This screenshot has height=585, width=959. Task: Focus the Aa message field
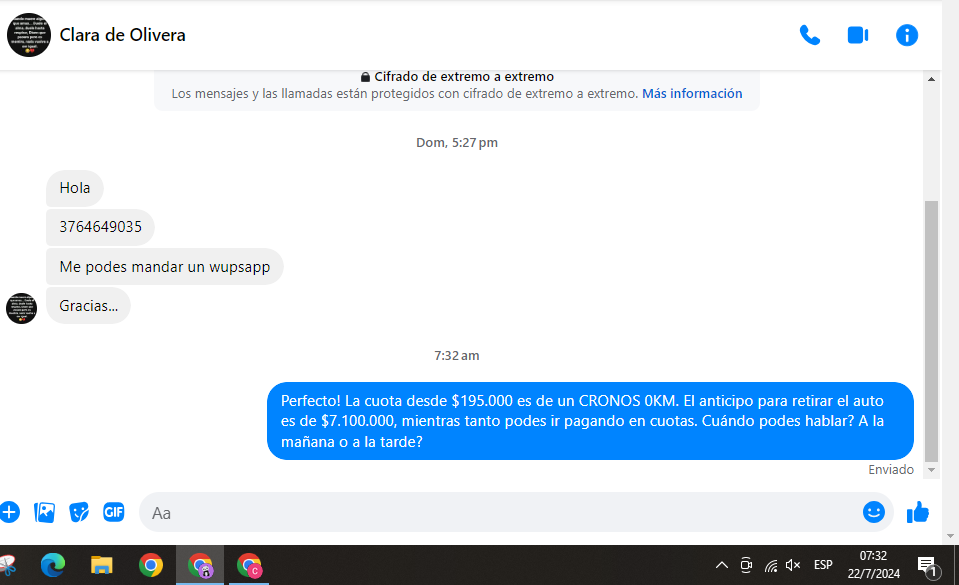(500, 512)
